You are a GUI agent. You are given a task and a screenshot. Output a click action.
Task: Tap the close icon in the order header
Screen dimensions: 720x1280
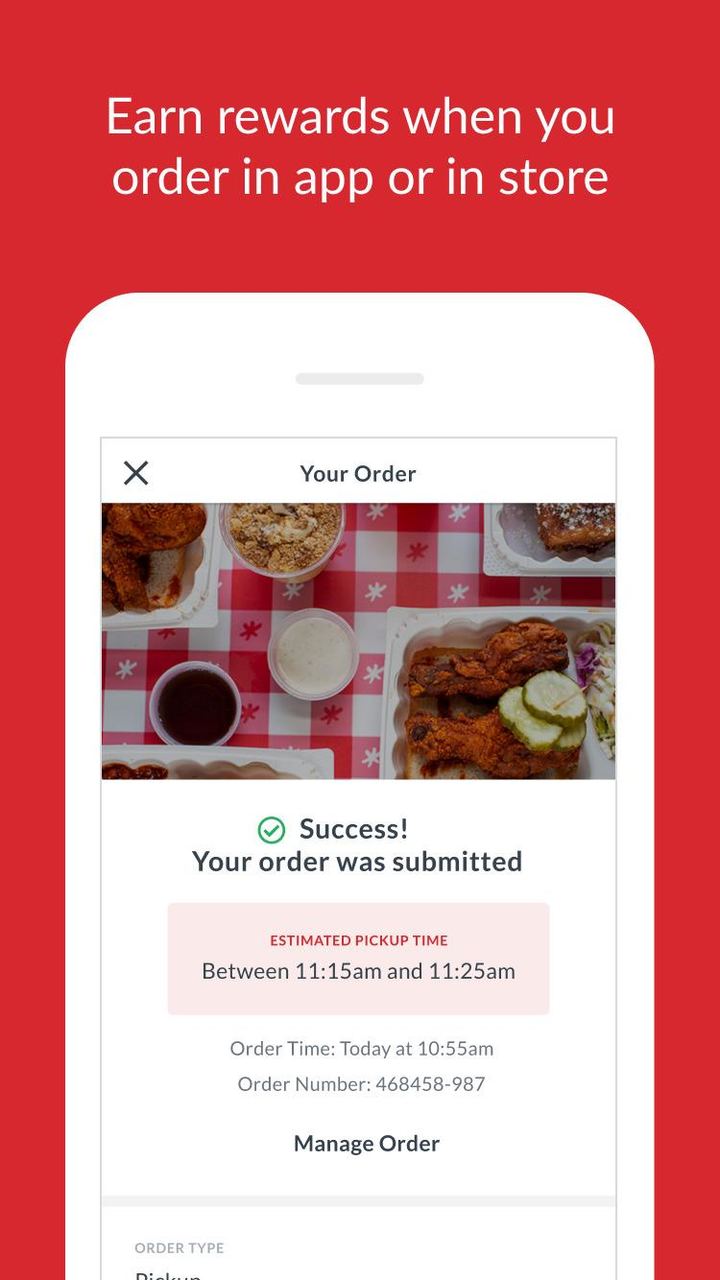click(x=135, y=472)
